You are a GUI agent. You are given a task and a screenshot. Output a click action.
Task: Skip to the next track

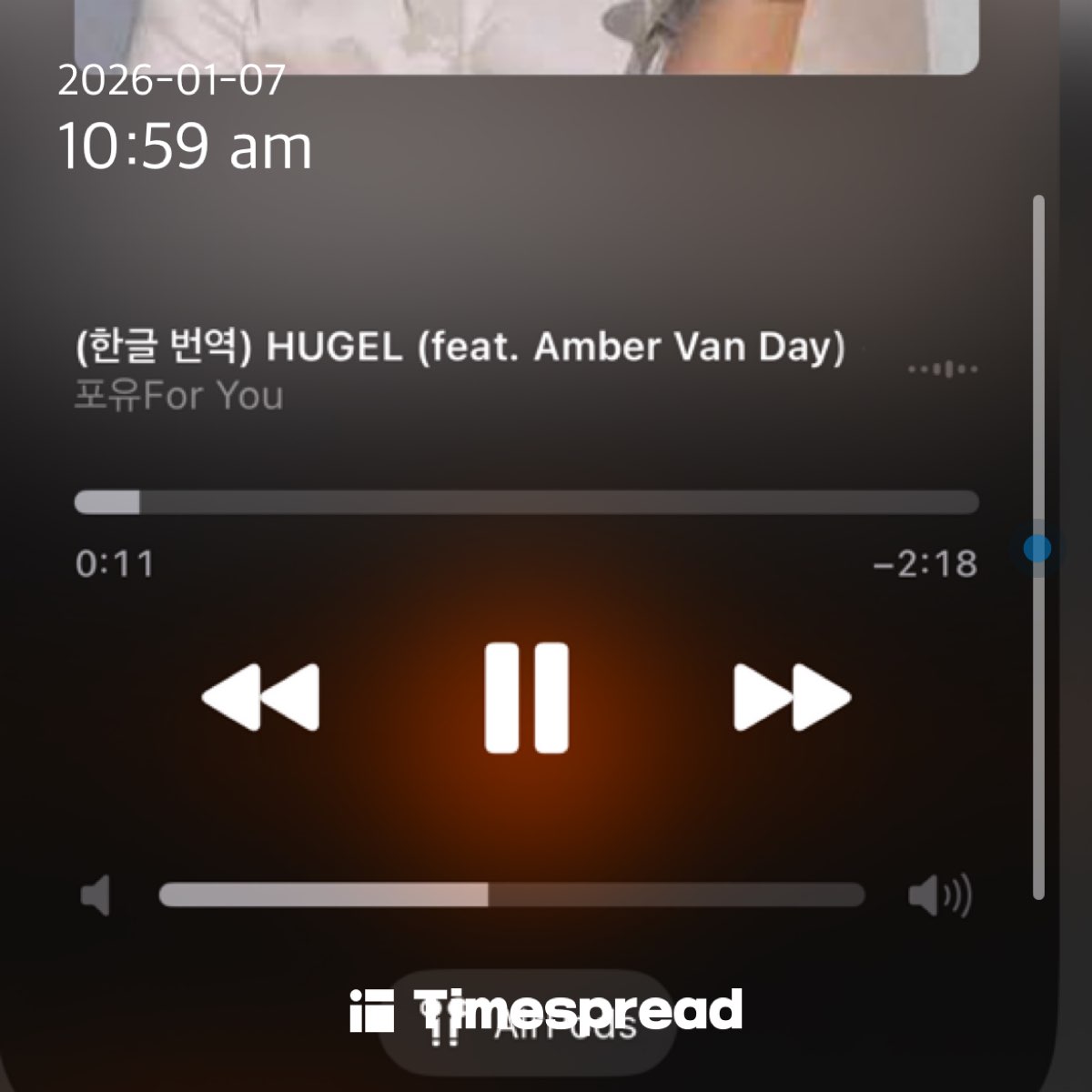(791, 698)
